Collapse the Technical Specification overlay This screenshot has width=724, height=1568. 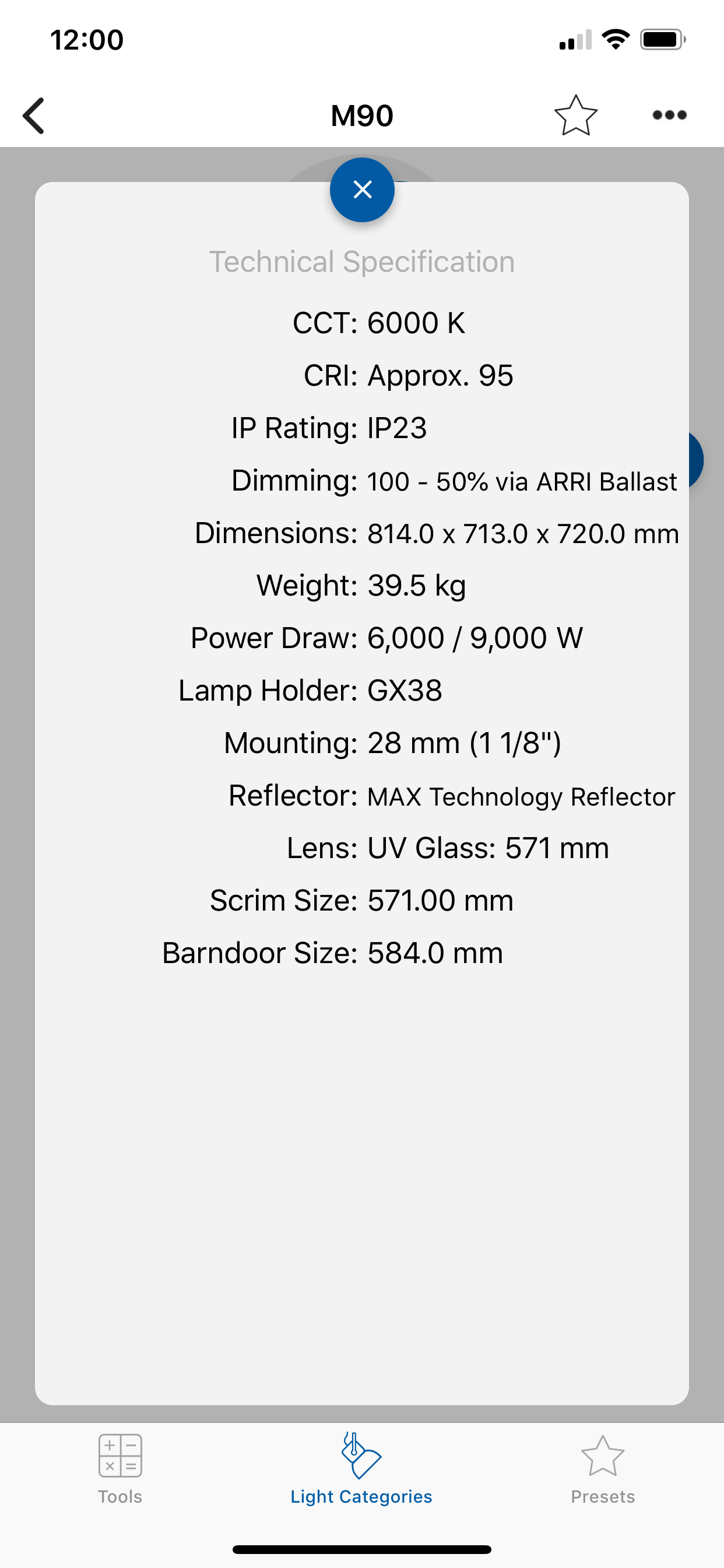(x=362, y=190)
